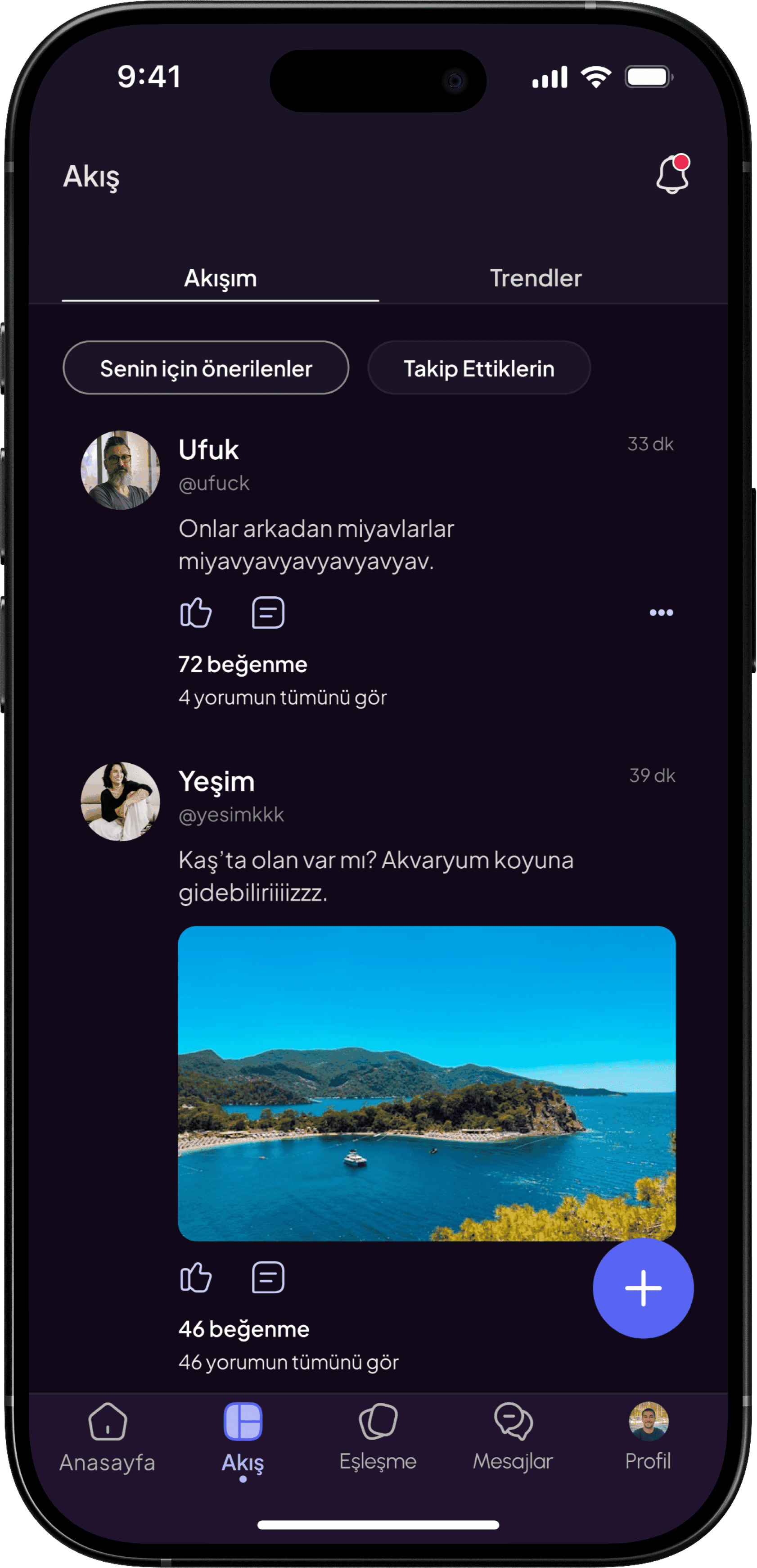This screenshot has width=757, height=1568.
Task: Open the three-dot menu on Ufuk's post
Action: [x=661, y=612]
